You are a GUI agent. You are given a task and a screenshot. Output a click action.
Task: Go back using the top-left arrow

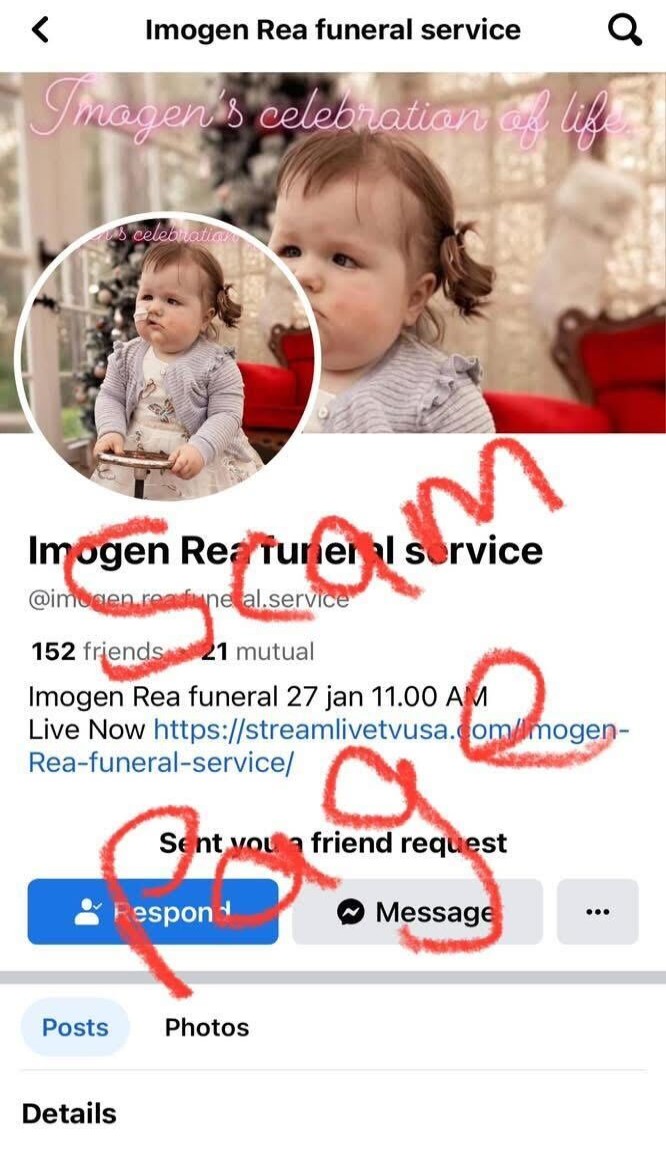pos(41,30)
